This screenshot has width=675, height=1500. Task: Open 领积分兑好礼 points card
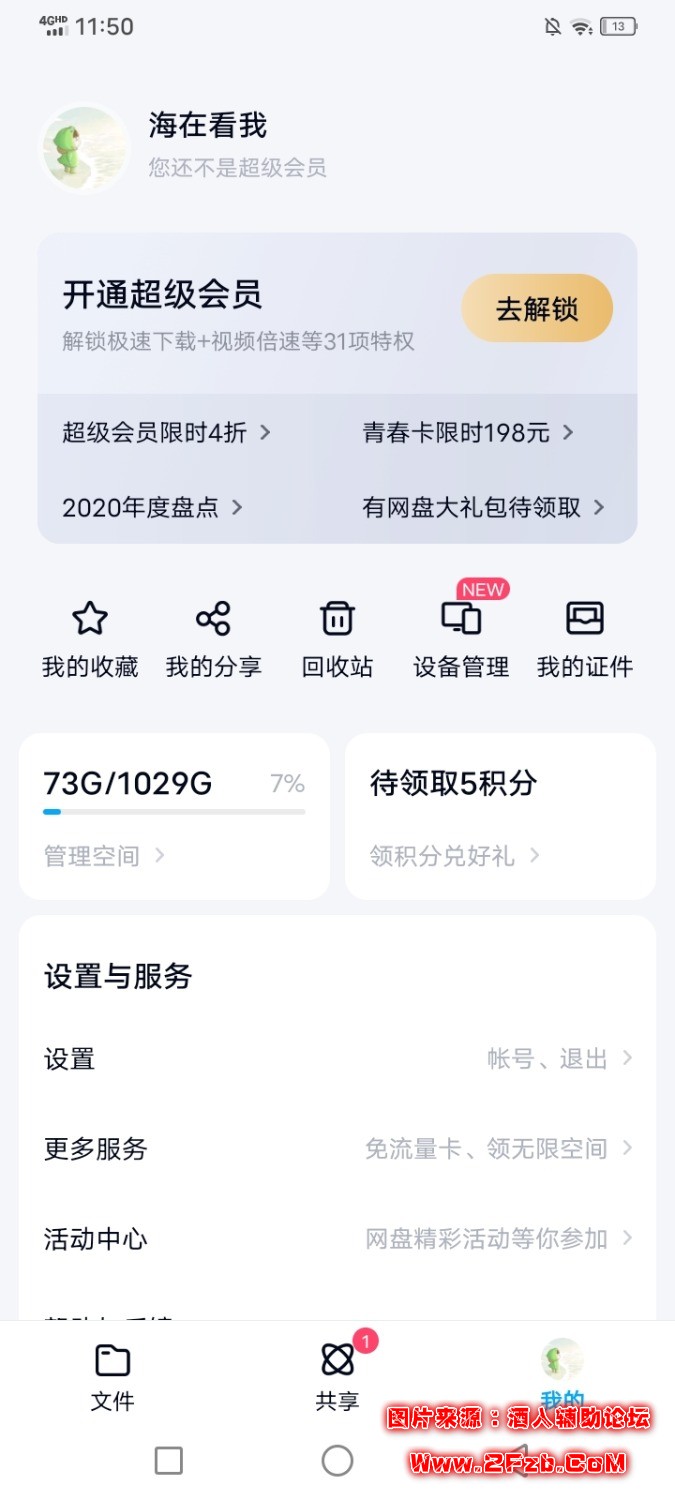(x=454, y=856)
